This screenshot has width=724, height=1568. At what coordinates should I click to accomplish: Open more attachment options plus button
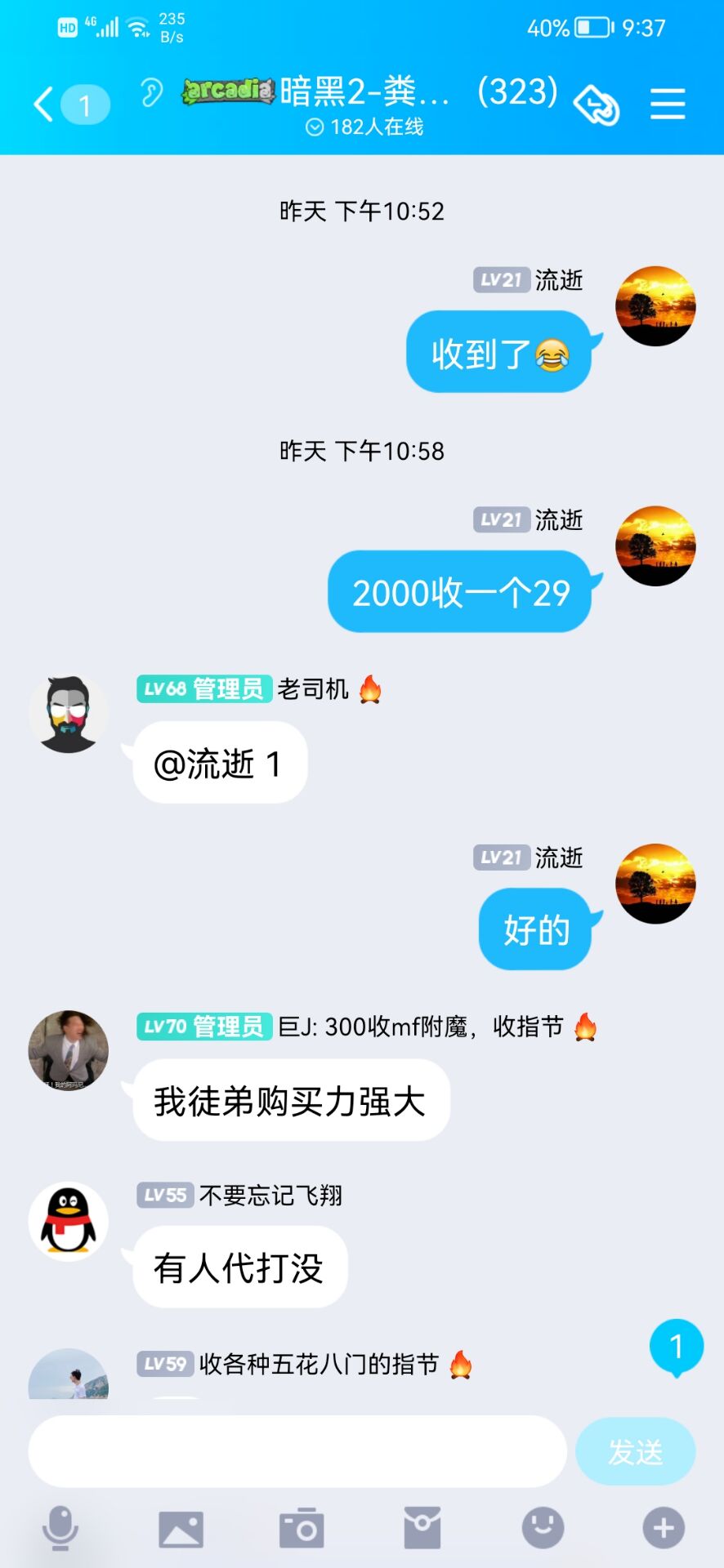(x=663, y=1527)
